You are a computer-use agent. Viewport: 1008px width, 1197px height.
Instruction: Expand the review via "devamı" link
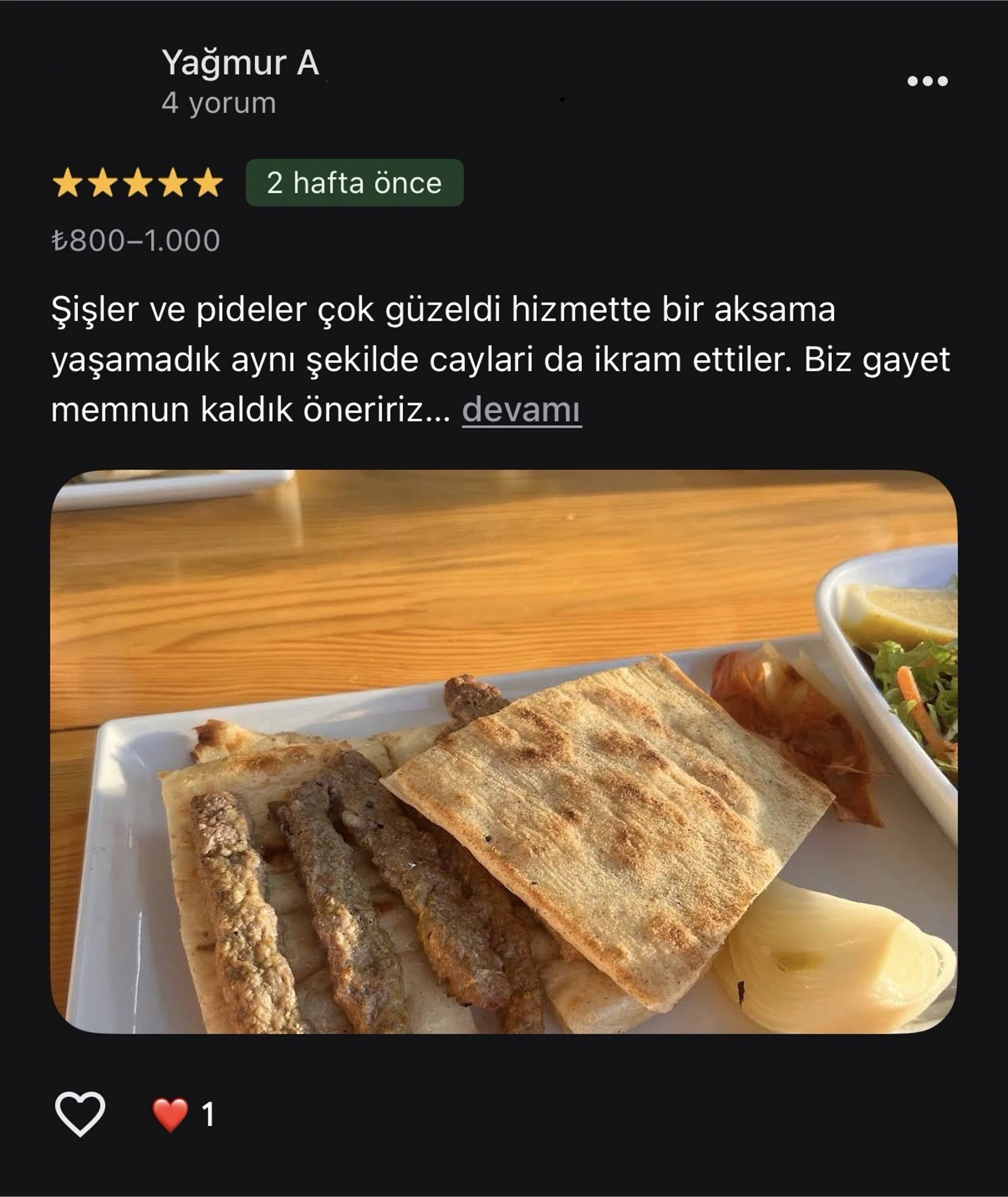(x=521, y=410)
